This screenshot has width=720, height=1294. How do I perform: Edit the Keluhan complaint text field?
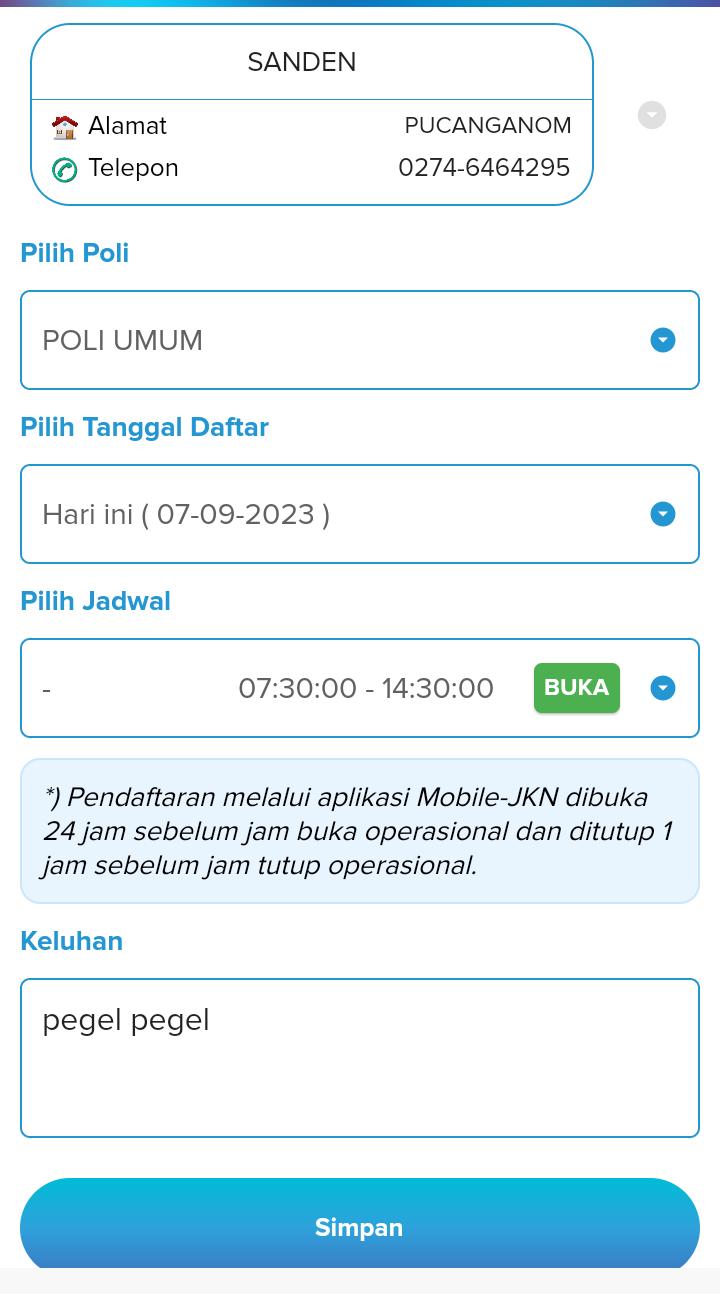[x=360, y=1058]
